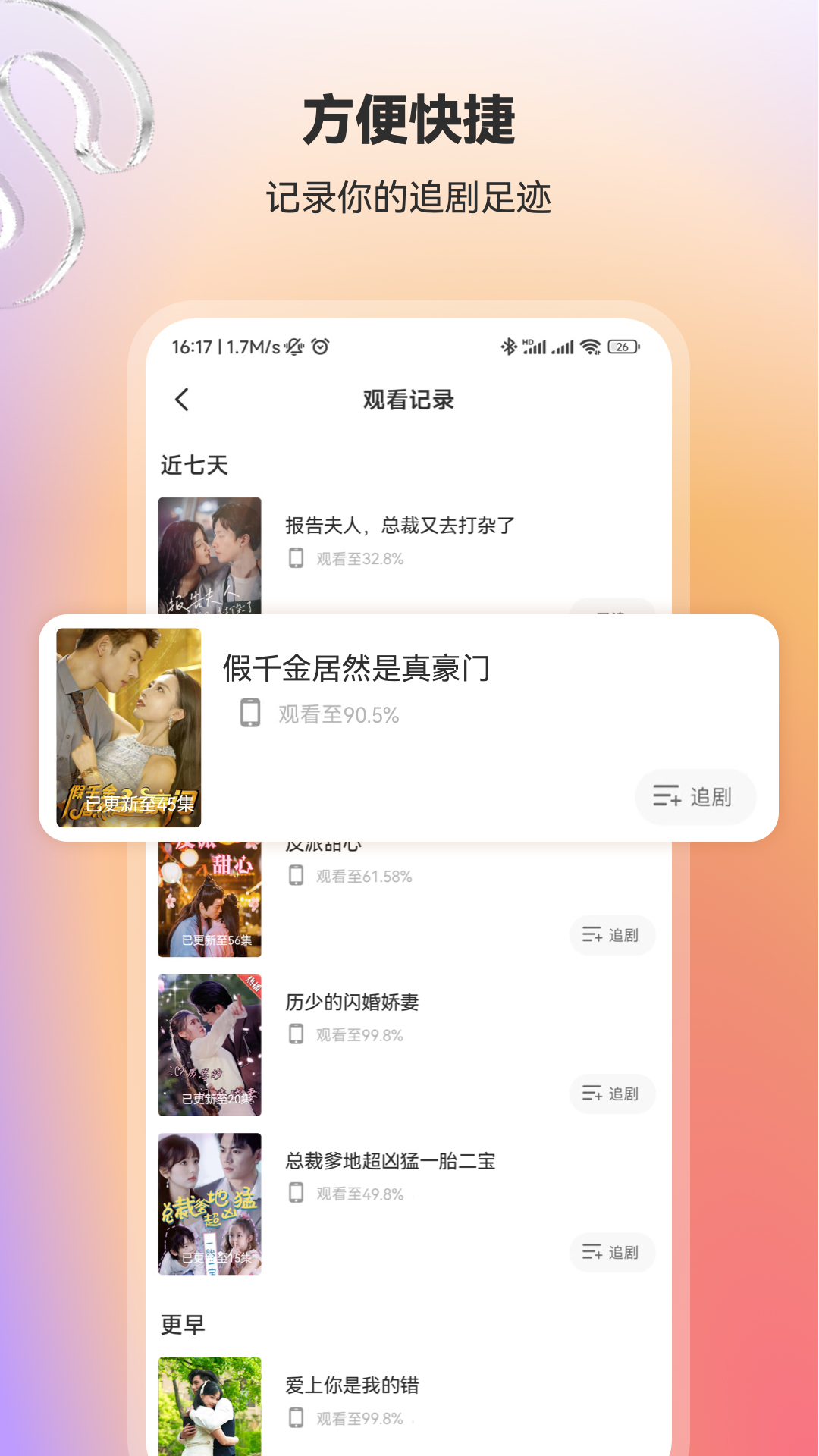Tap the Wi-Fi icon in the status bar
The width and height of the screenshot is (819, 1456).
(590, 345)
